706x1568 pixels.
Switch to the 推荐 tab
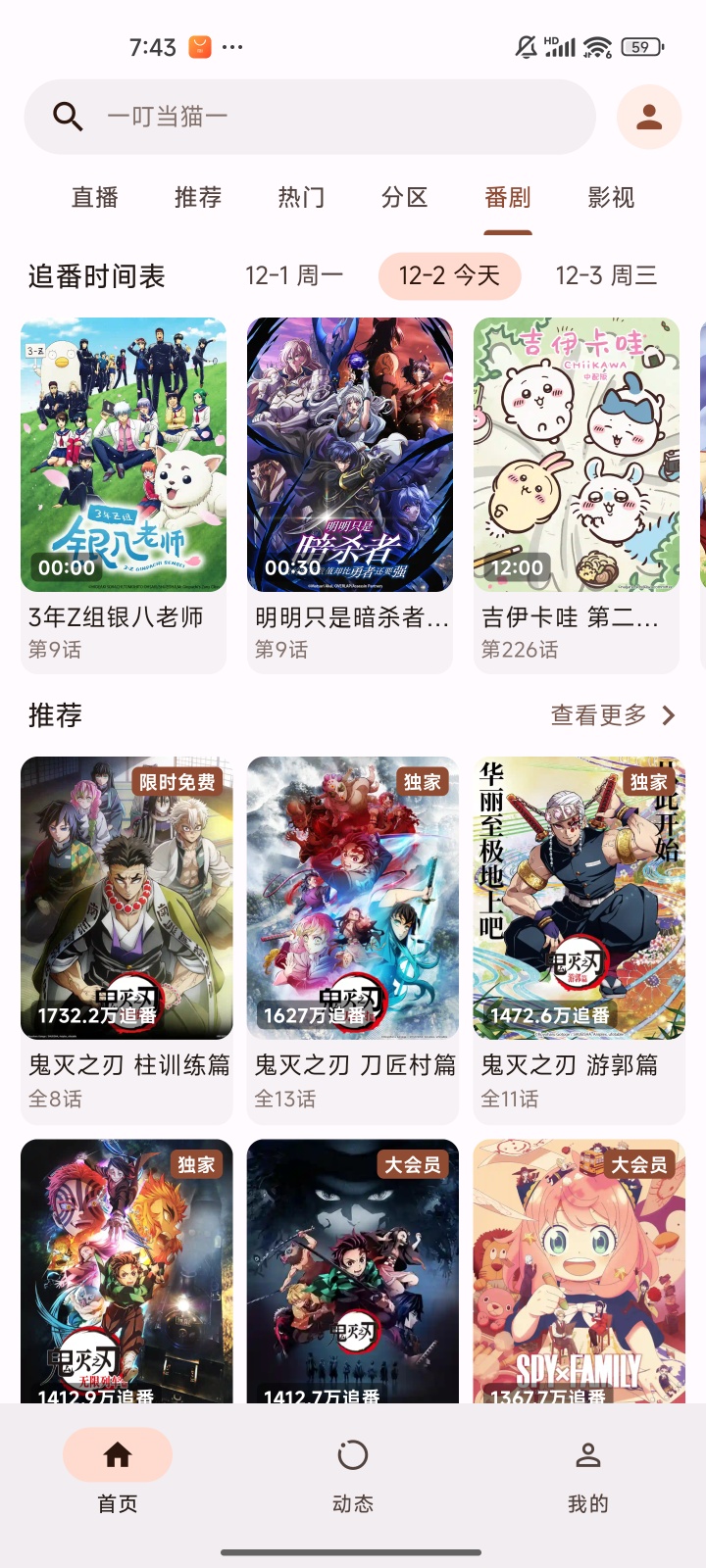point(198,198)
